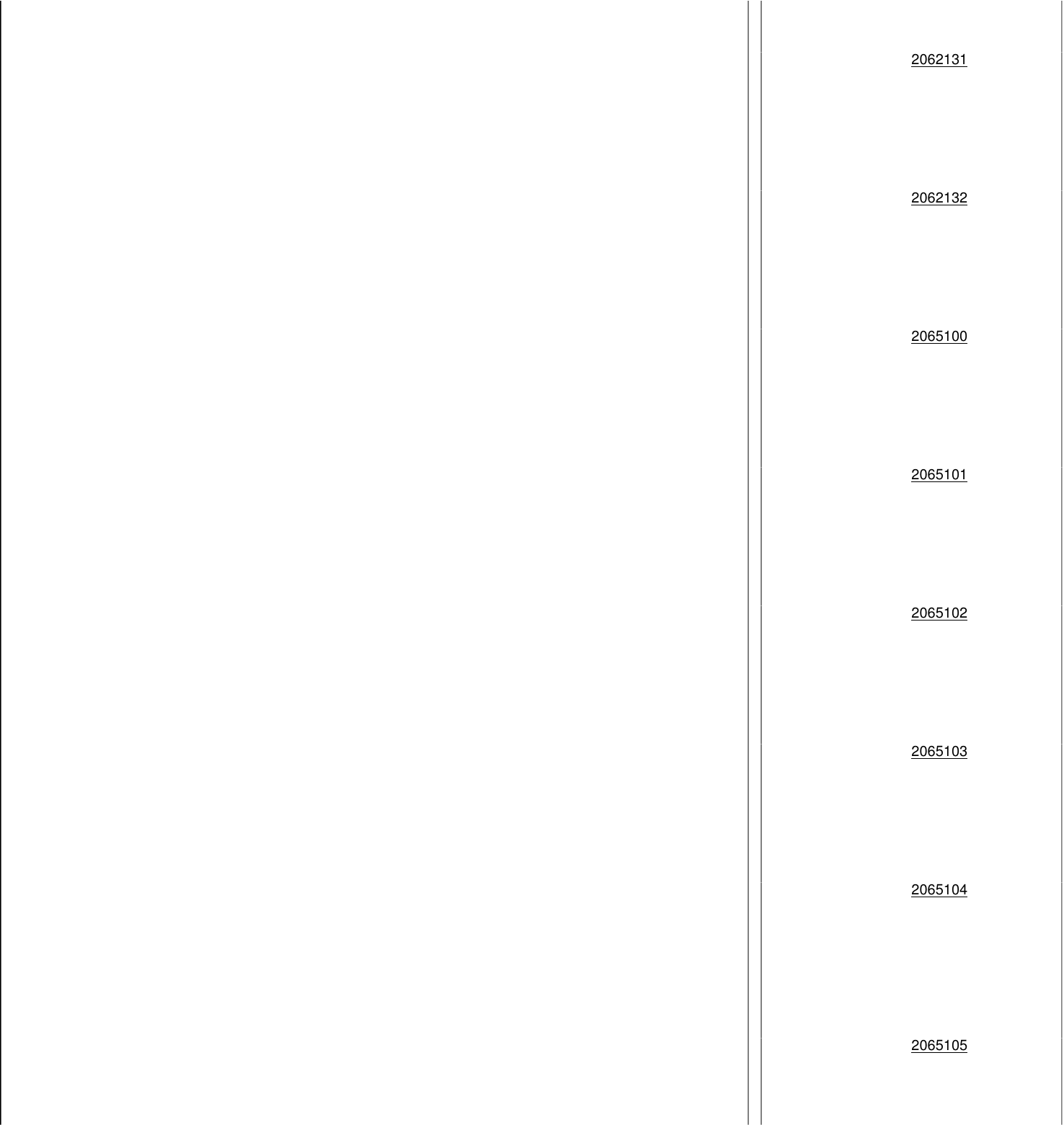Viewport: 1064px width, 1125px height.
Task: Select link 2065102
Action: click(x=939, y=613)
